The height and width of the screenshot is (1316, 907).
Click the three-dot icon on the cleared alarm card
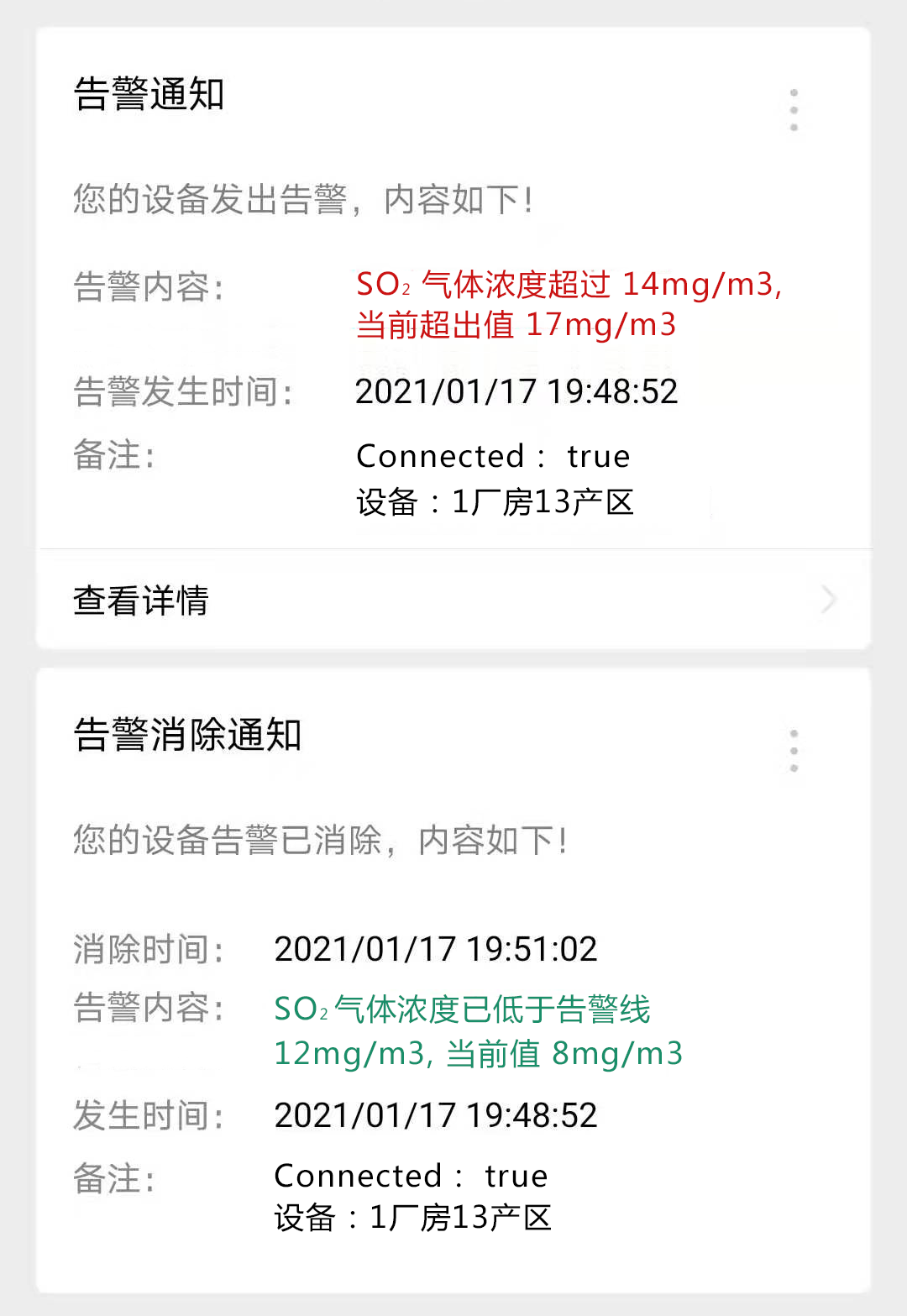(793, 750)
